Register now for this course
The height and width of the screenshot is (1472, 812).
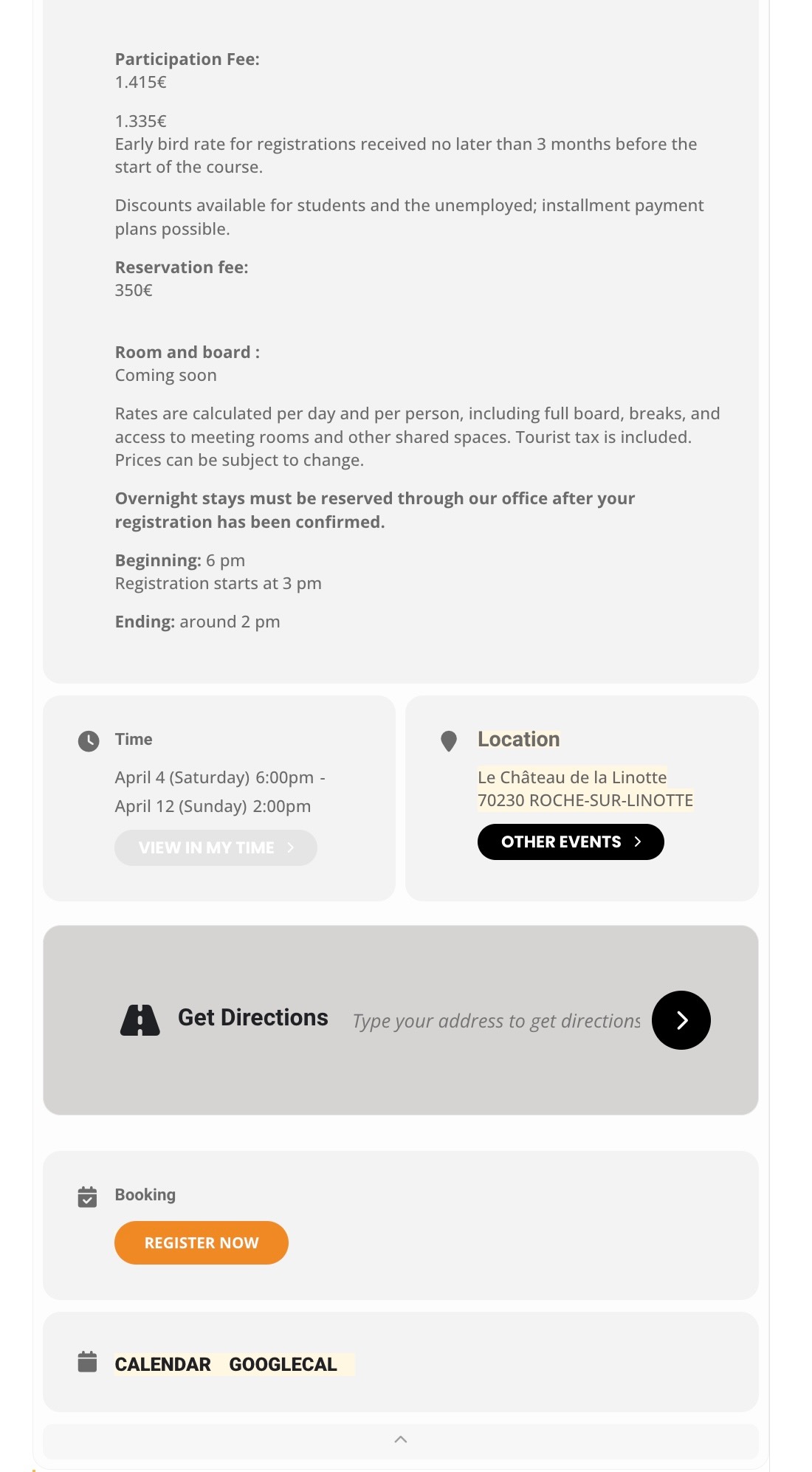coord(201,1242)
